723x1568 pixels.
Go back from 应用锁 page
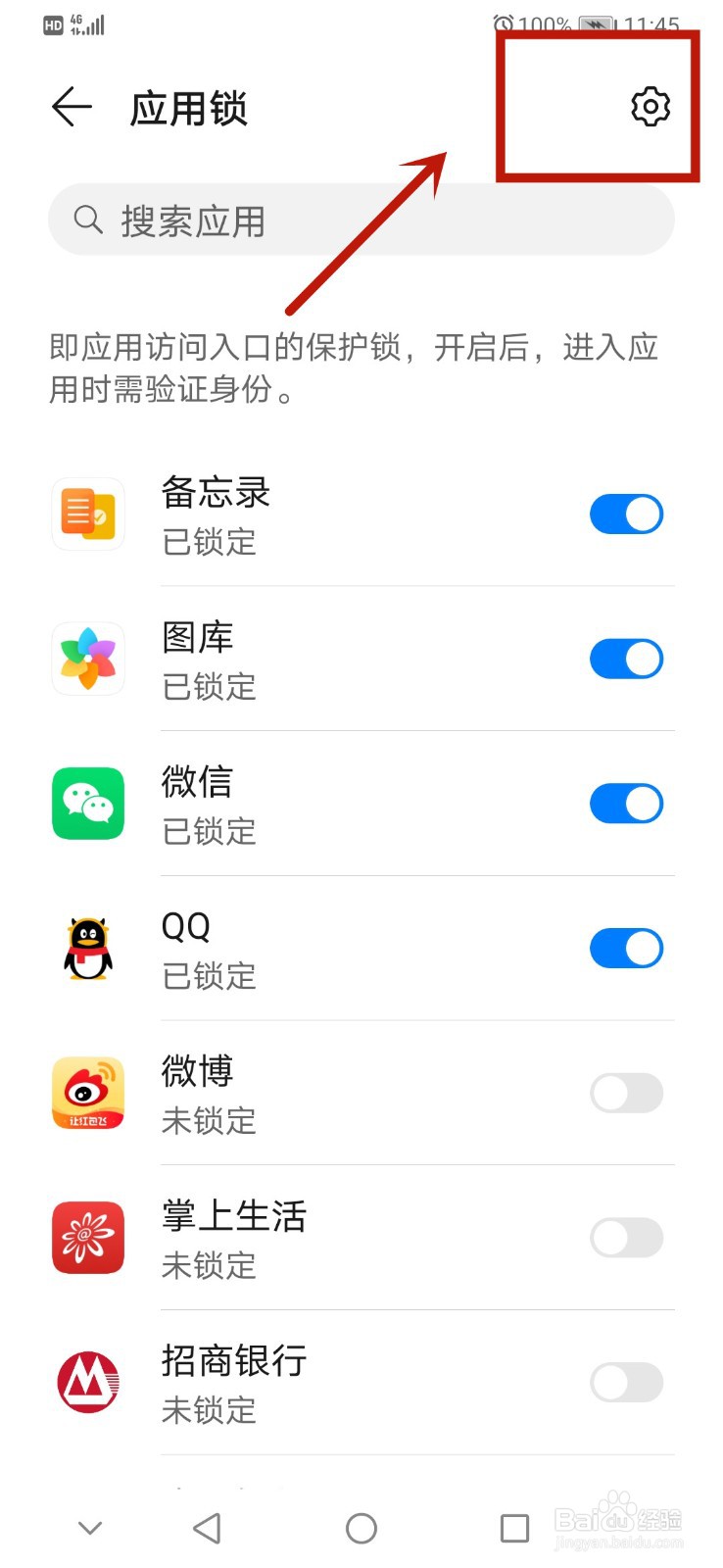pyautogui.click(x=72, y=107)
